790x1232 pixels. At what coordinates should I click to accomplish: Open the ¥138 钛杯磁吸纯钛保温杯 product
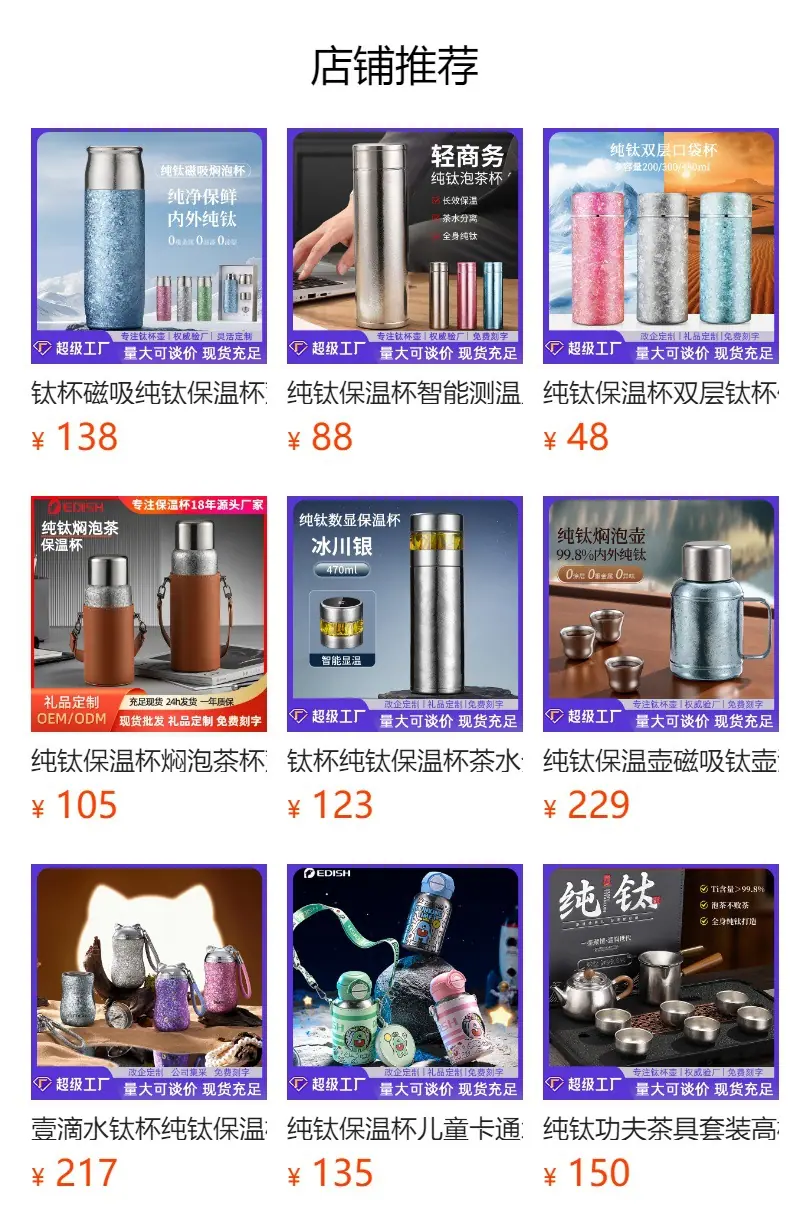click(149, 292)
